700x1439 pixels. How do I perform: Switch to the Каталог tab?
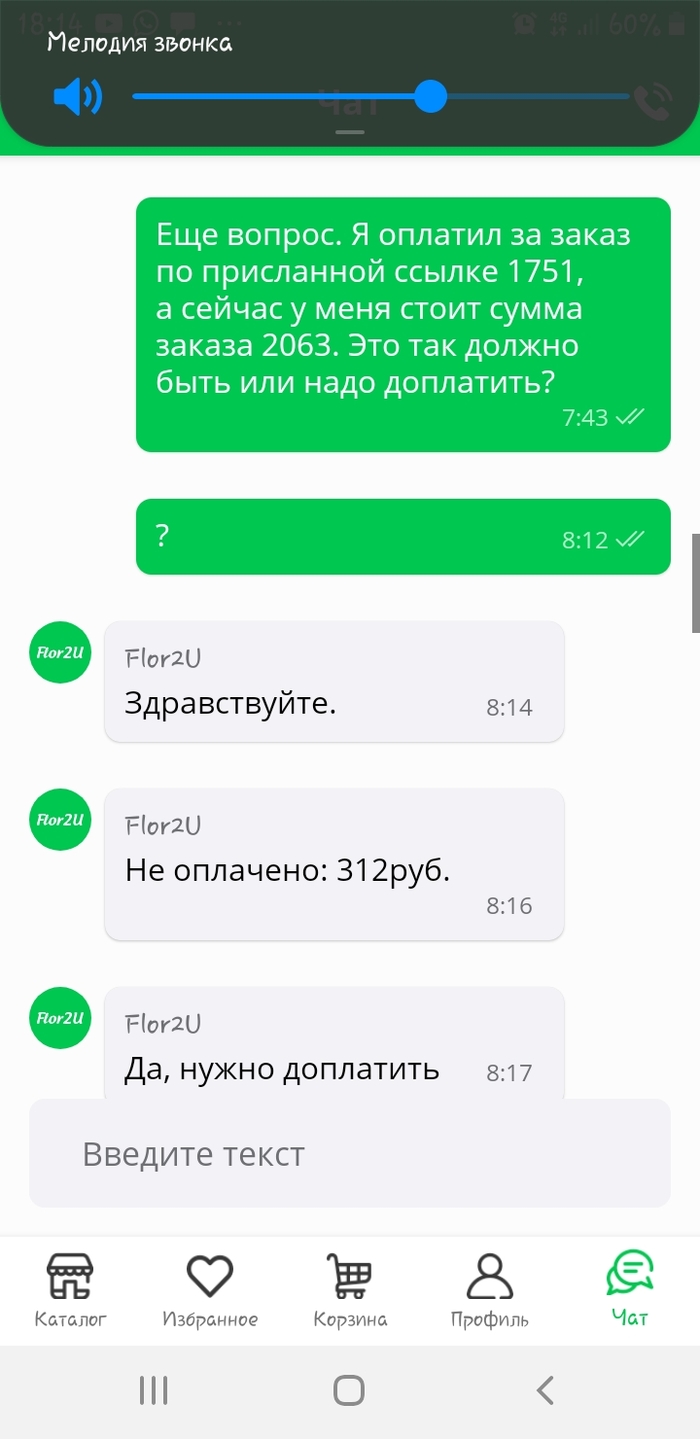[x=70, y=1289]
